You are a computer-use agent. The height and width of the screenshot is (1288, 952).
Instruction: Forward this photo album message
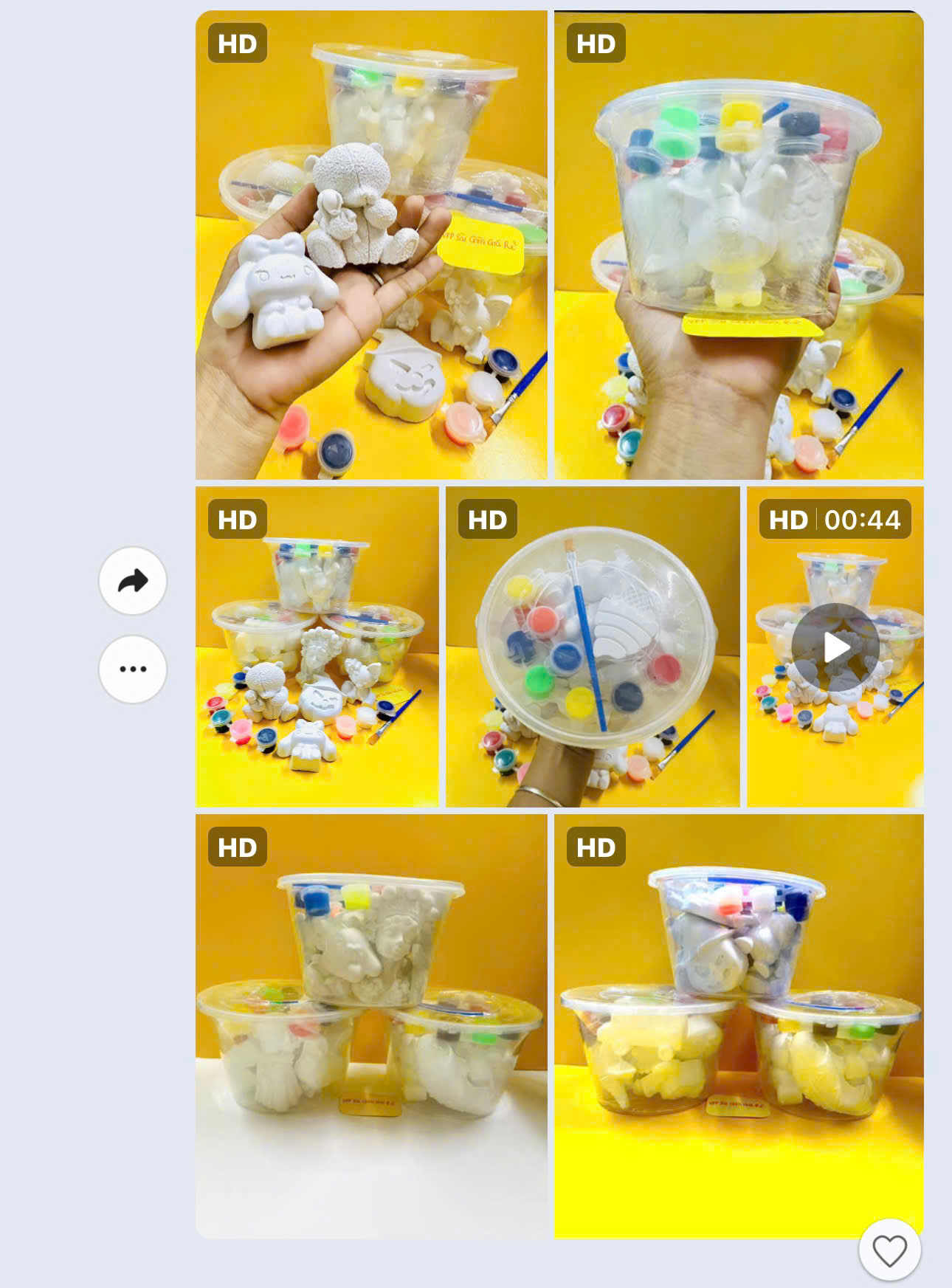133,581
